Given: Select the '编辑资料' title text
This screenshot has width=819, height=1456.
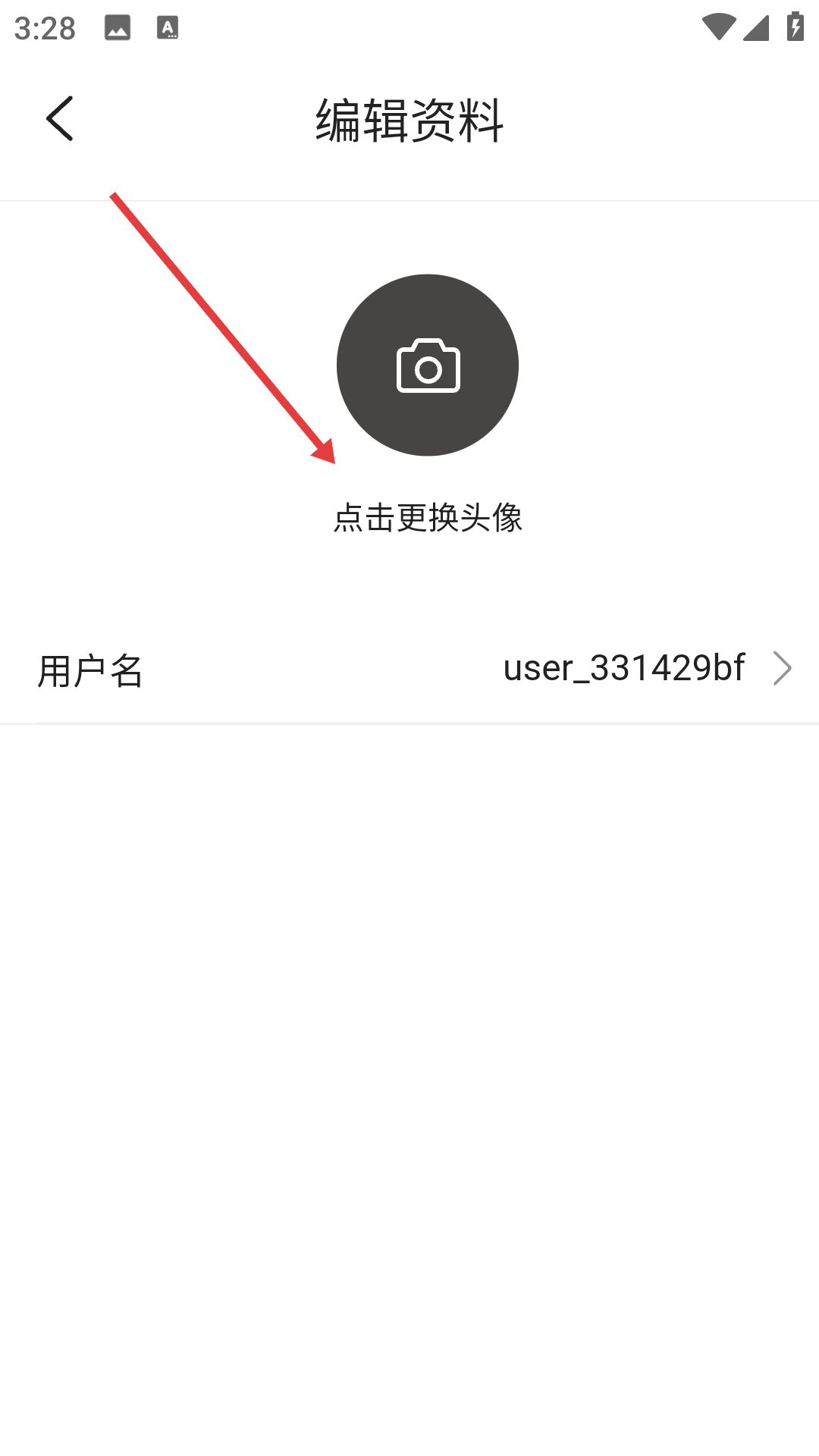Looking at the screenshot, I should point(409,120).
